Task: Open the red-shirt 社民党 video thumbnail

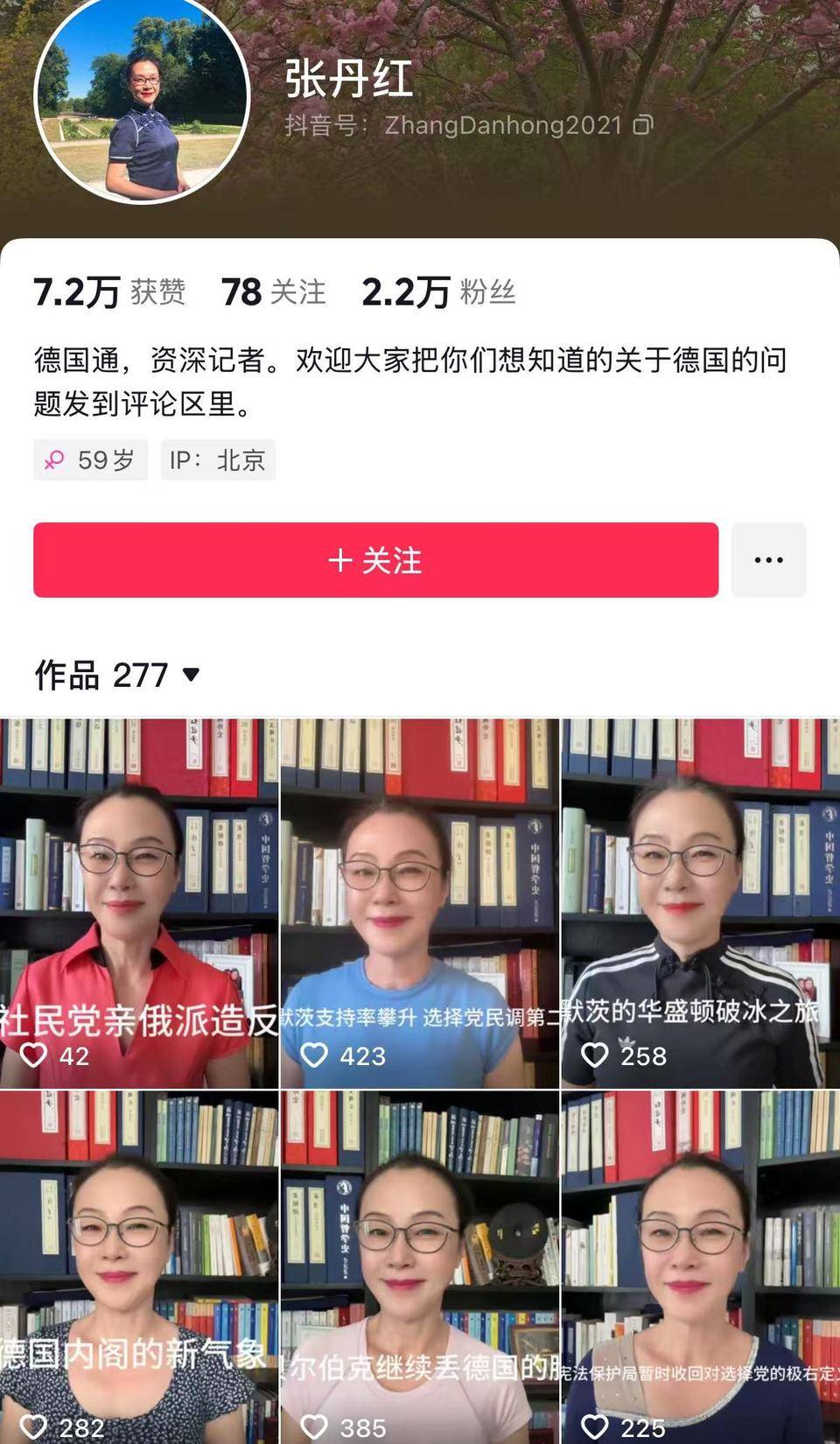Action: 140,893
